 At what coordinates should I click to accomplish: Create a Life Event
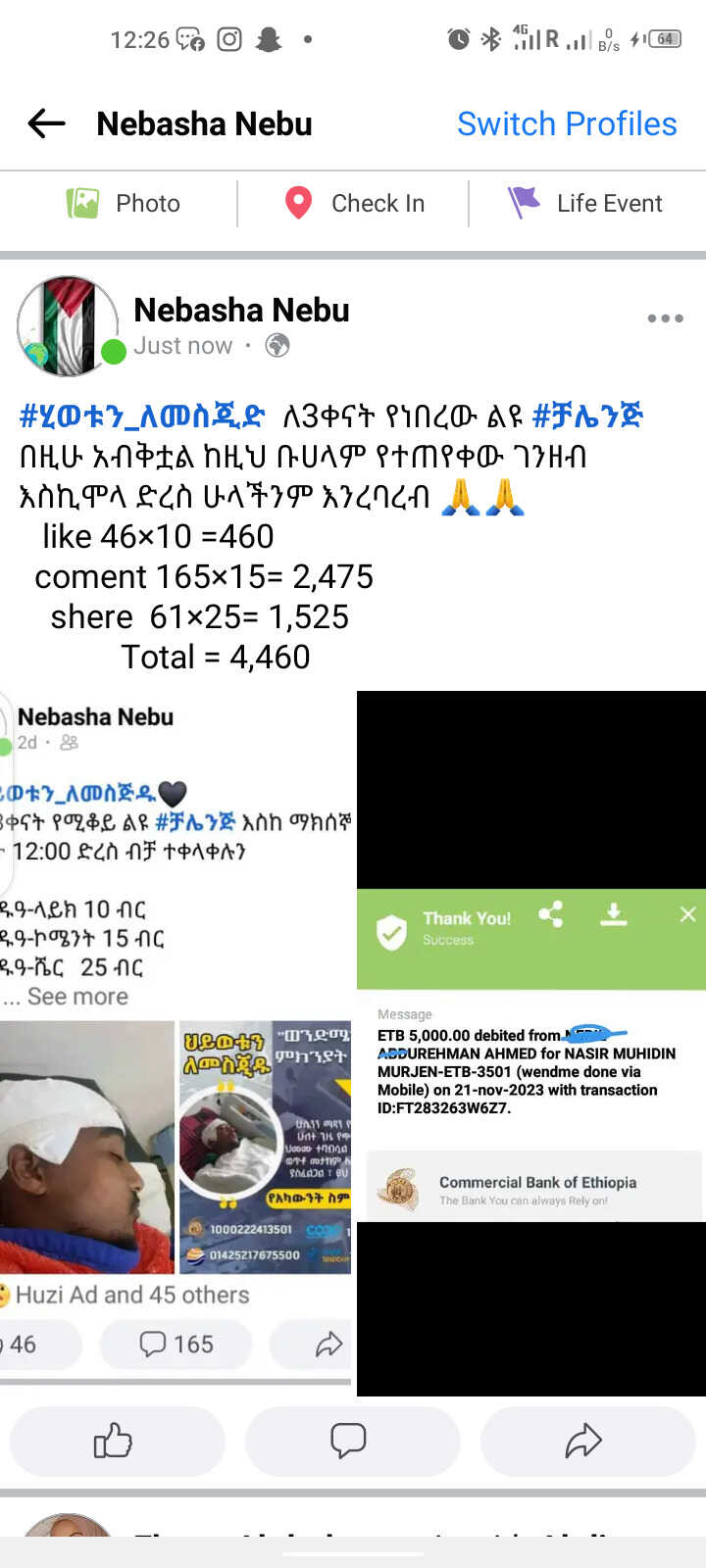[585, 203]
